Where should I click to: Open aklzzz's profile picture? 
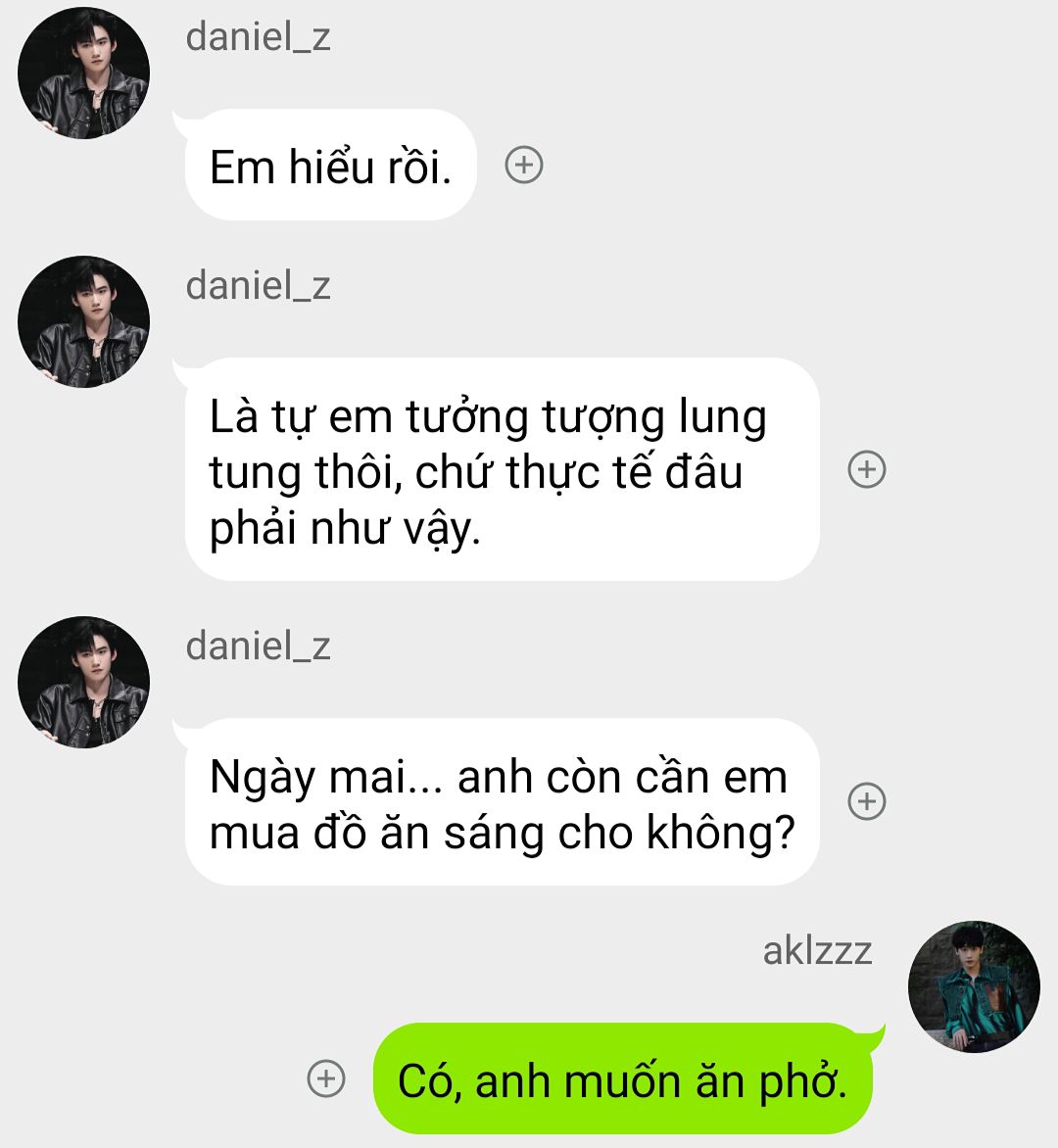[x=974, y=986]
